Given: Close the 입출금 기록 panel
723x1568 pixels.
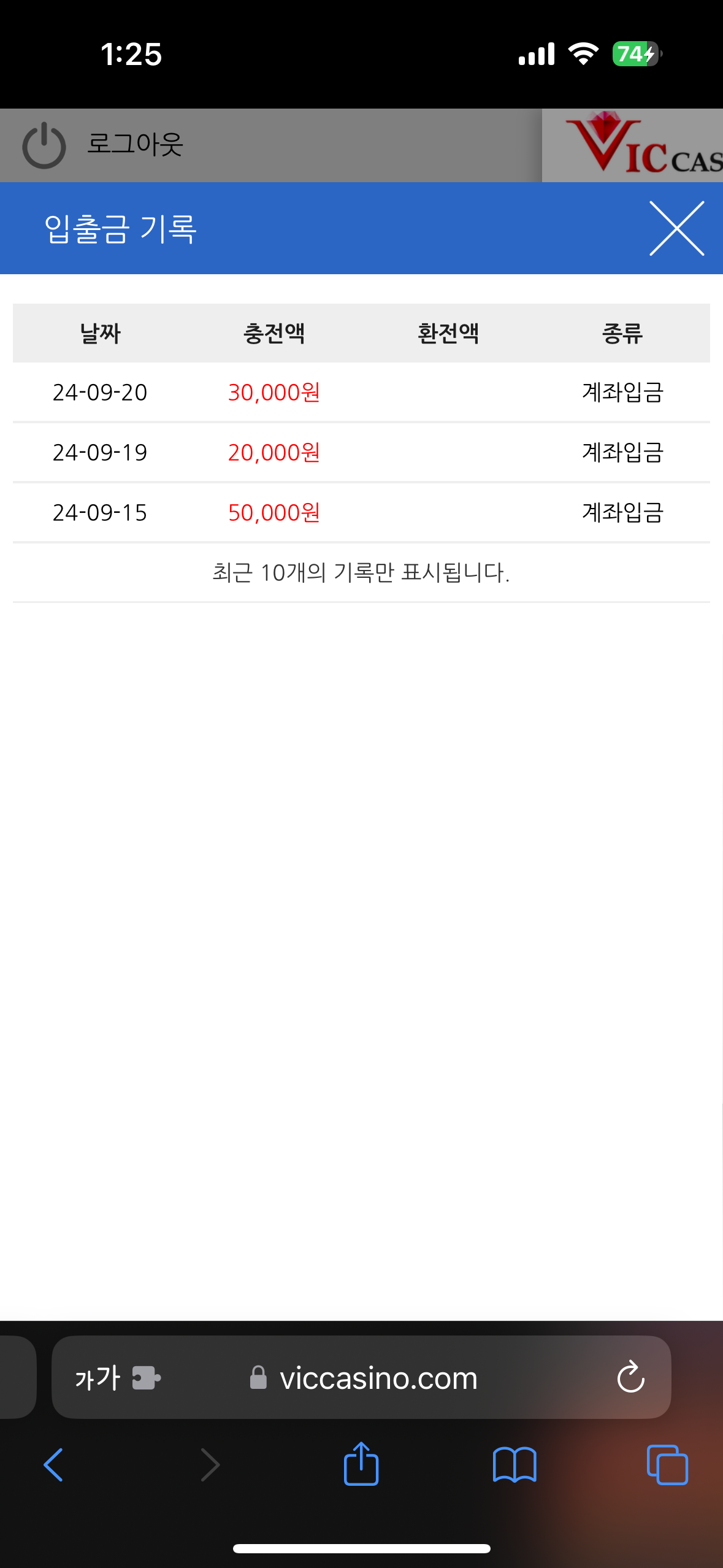Looking at the screenshot, I should [676, 228].
